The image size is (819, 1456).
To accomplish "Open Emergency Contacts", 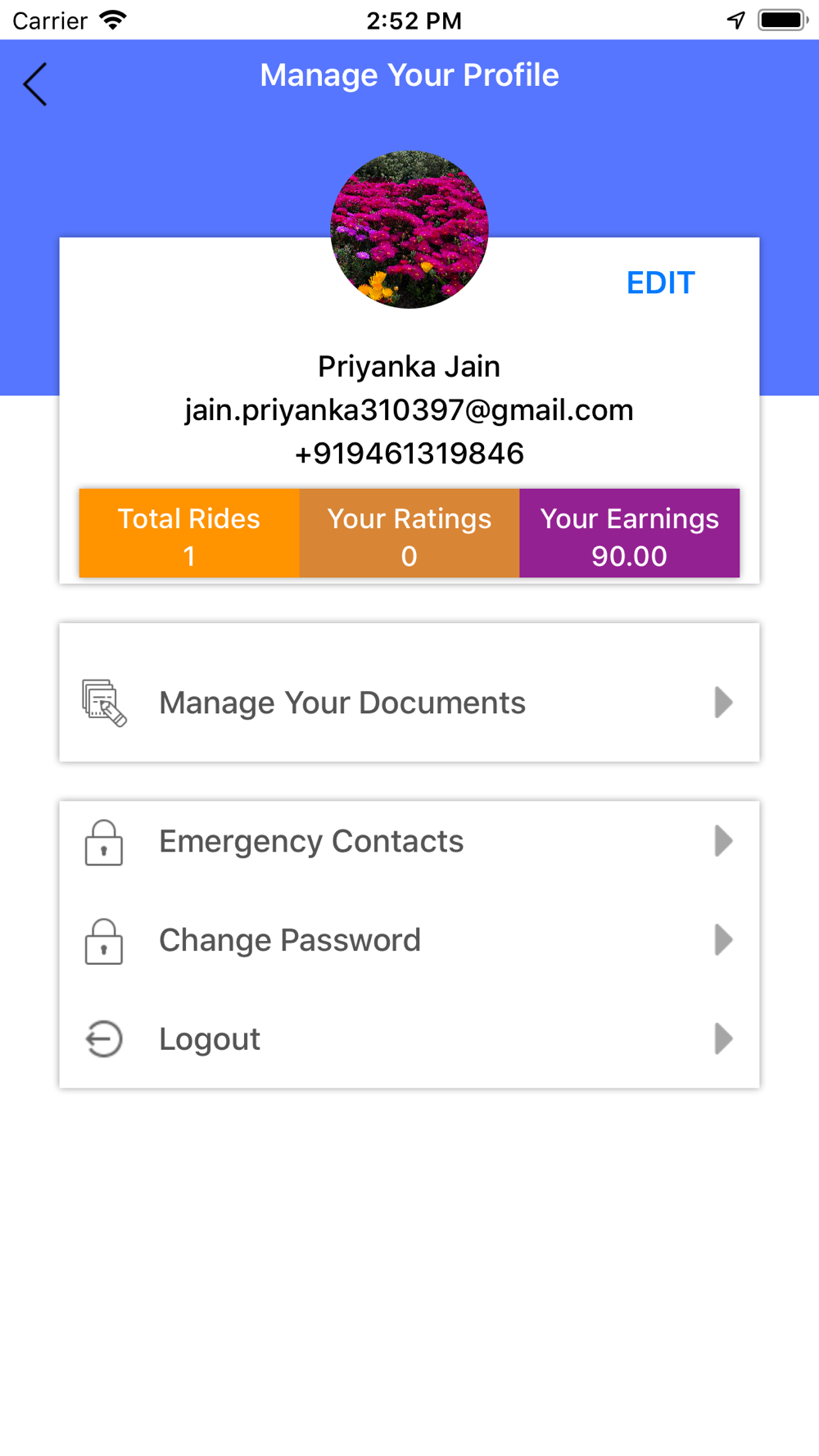I will pyautogui.click(x=409, y=841).
